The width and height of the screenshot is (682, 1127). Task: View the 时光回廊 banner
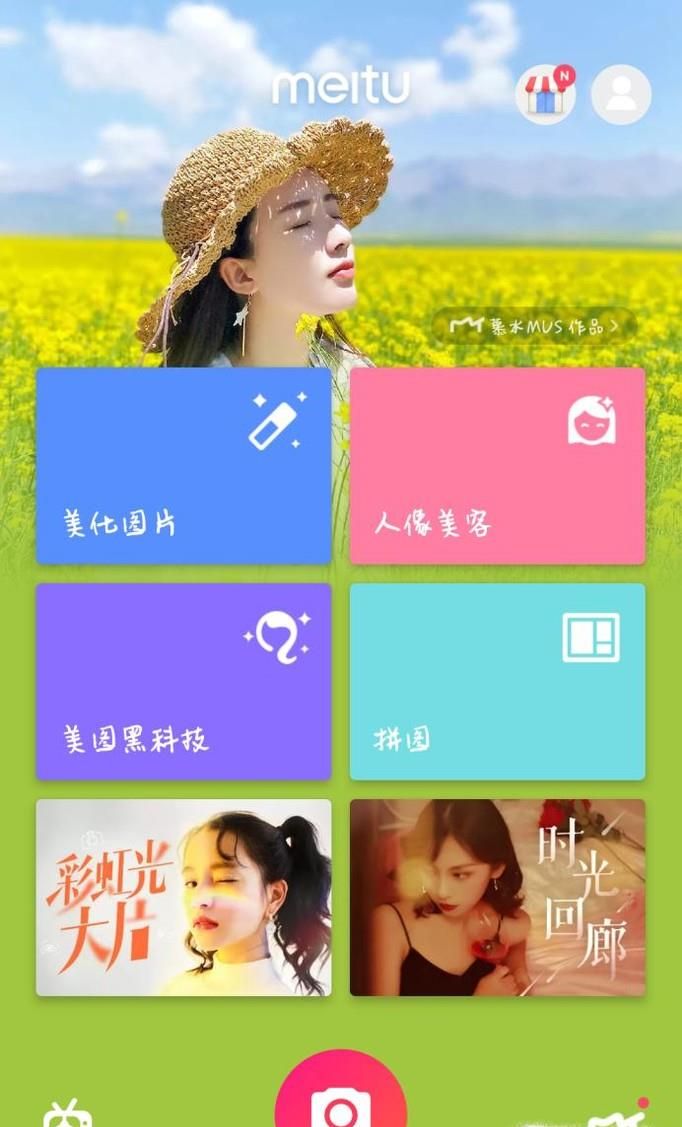pyautogui.click(x=497, y=897)
